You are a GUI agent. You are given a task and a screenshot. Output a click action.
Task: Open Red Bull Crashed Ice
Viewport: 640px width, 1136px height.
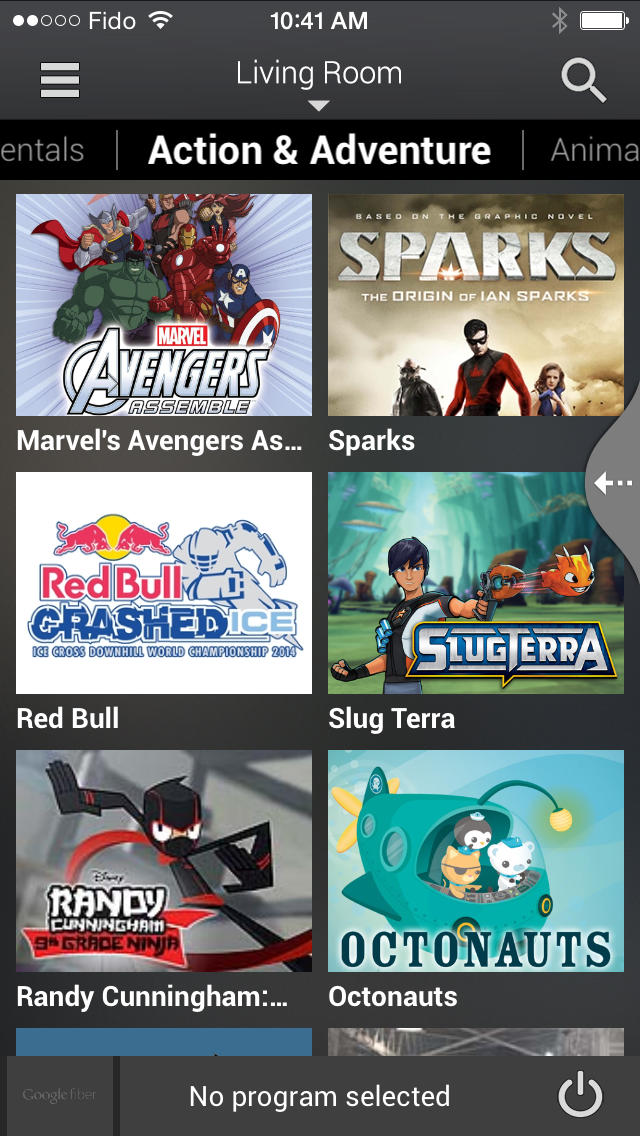164,583
